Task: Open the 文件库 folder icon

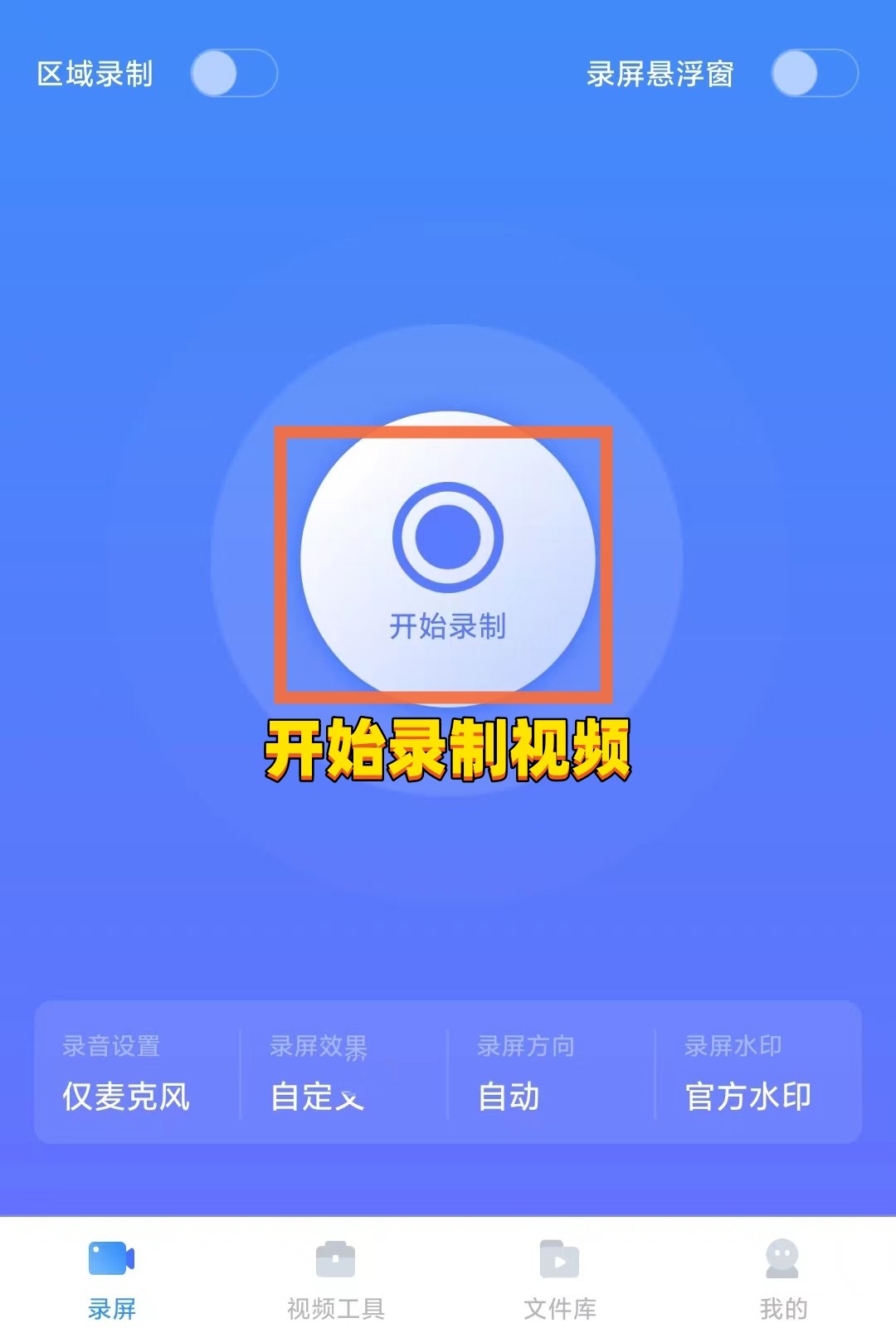Action: click(x=558, y=1259)
